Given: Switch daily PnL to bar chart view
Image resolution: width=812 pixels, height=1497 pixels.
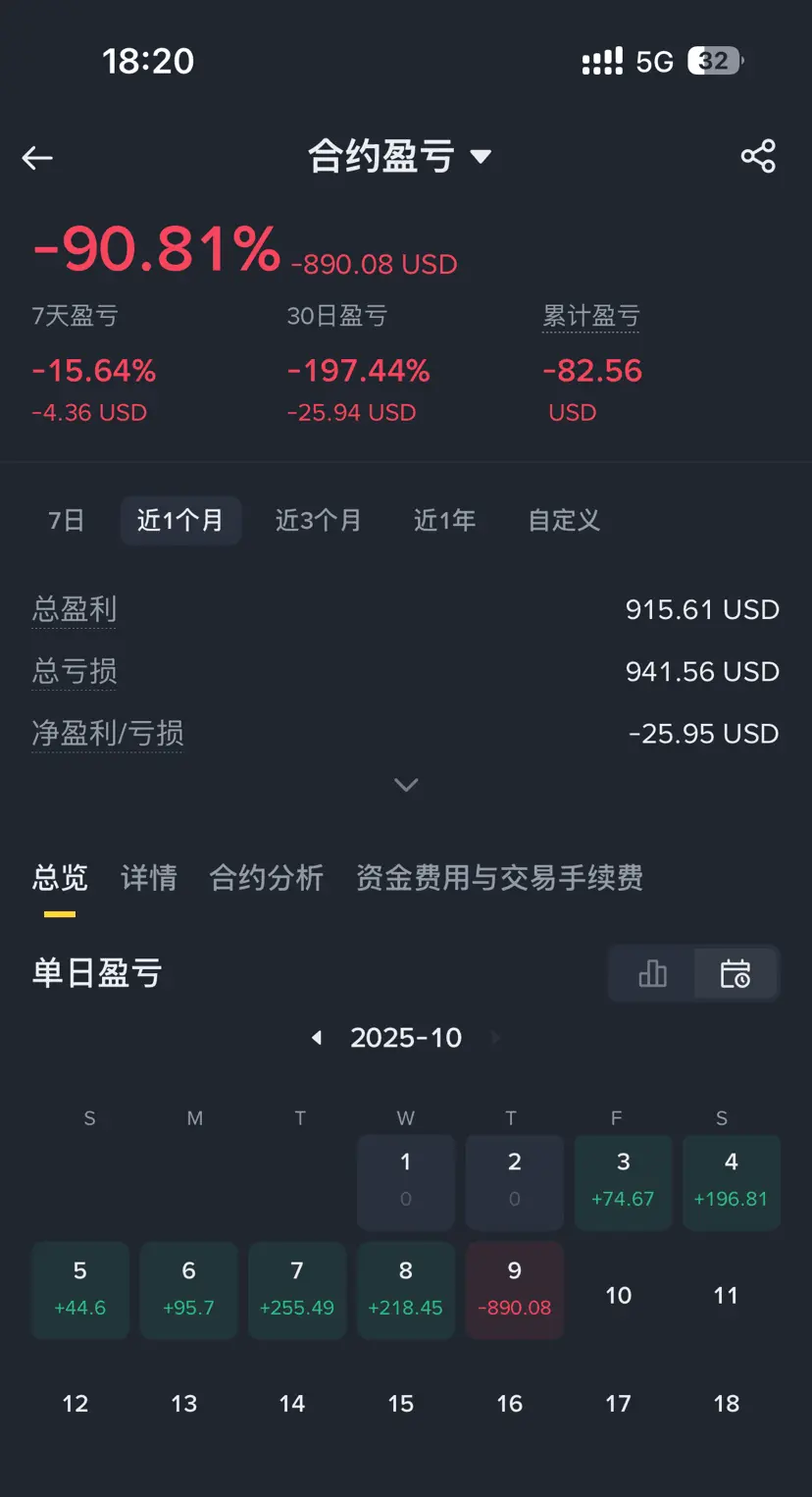Looking at the screenshot, I should 652,973.
